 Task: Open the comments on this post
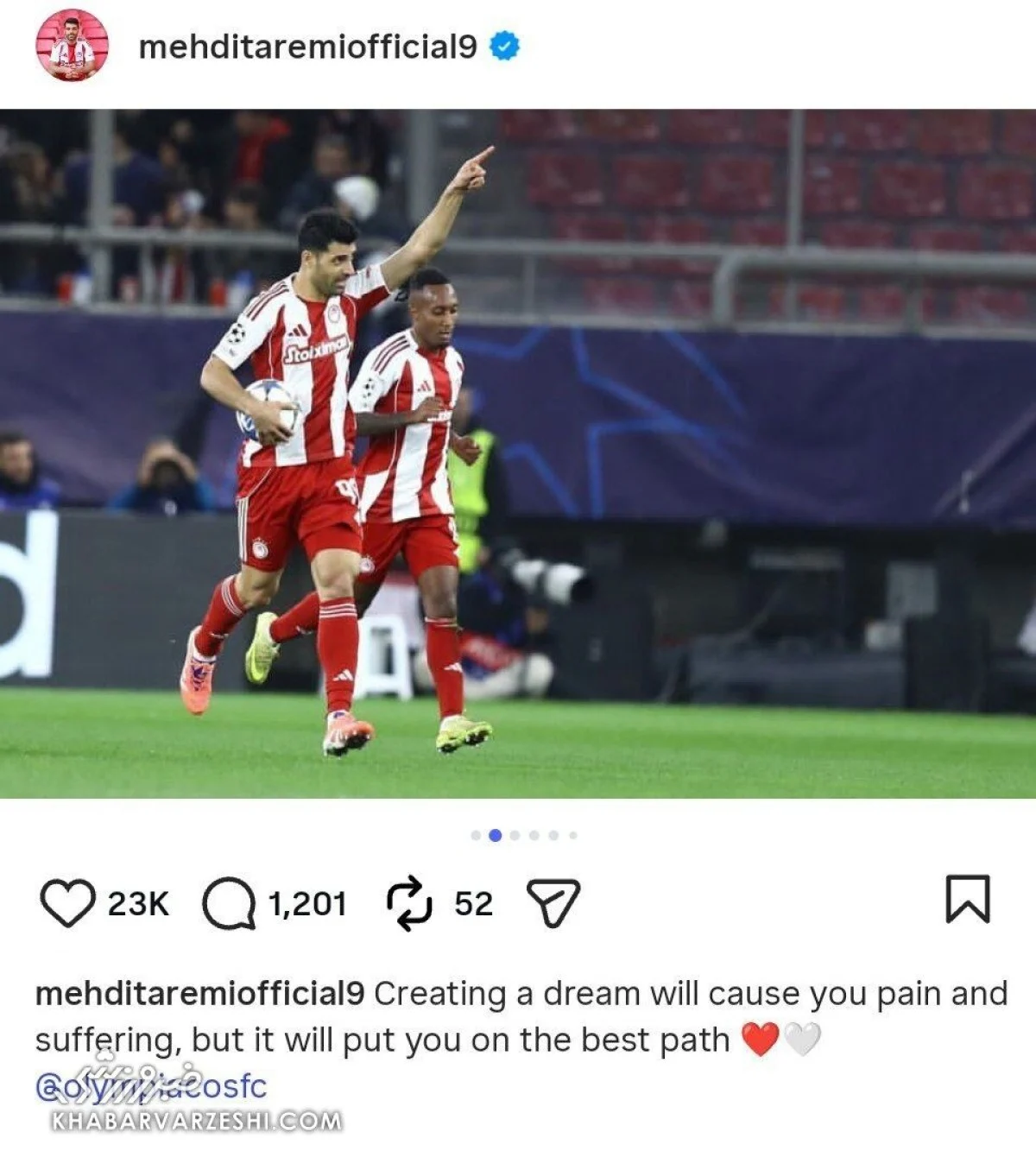coord(228,903)
